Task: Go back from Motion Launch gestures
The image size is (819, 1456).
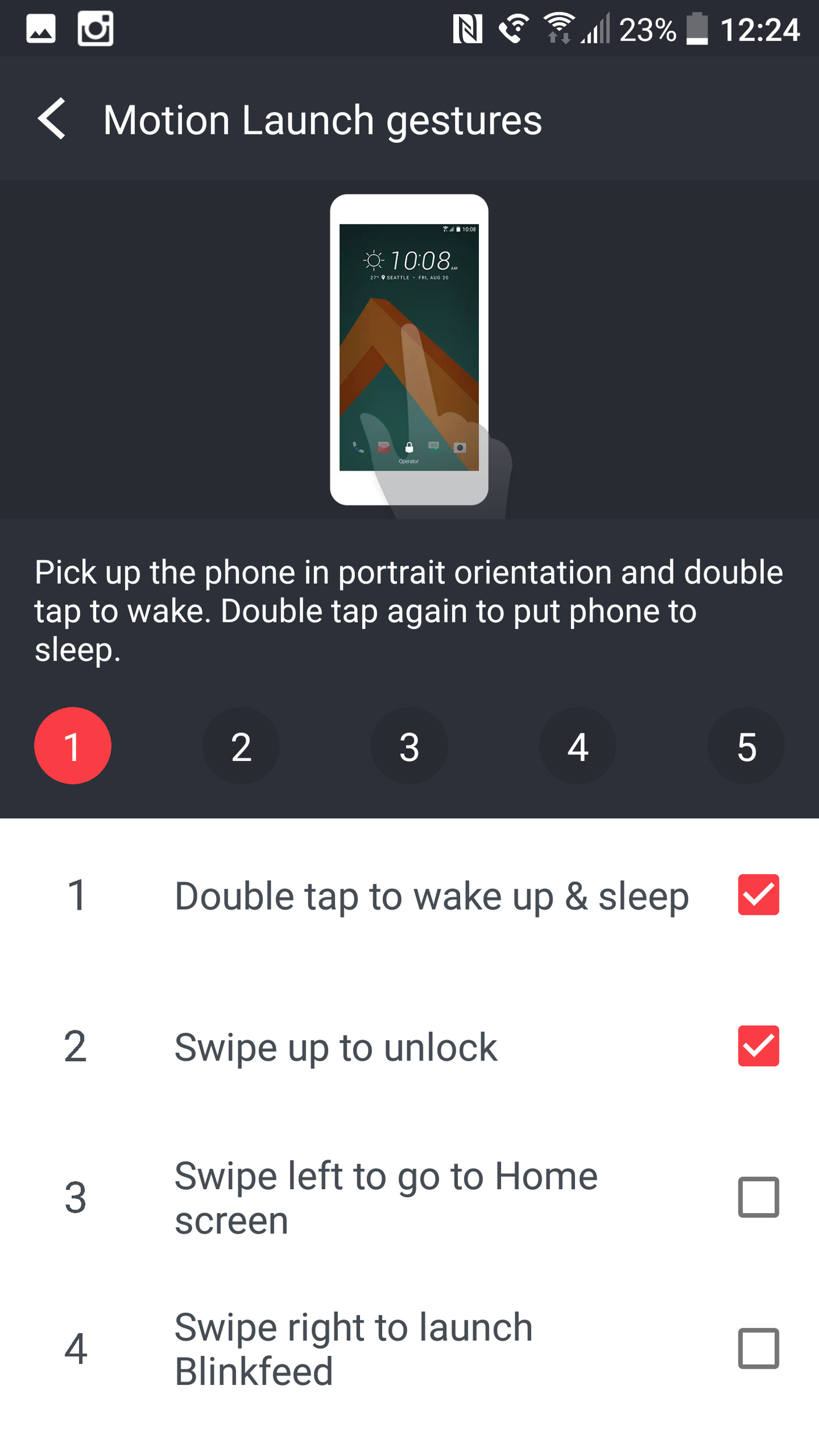Action: [x=52, y=119]
